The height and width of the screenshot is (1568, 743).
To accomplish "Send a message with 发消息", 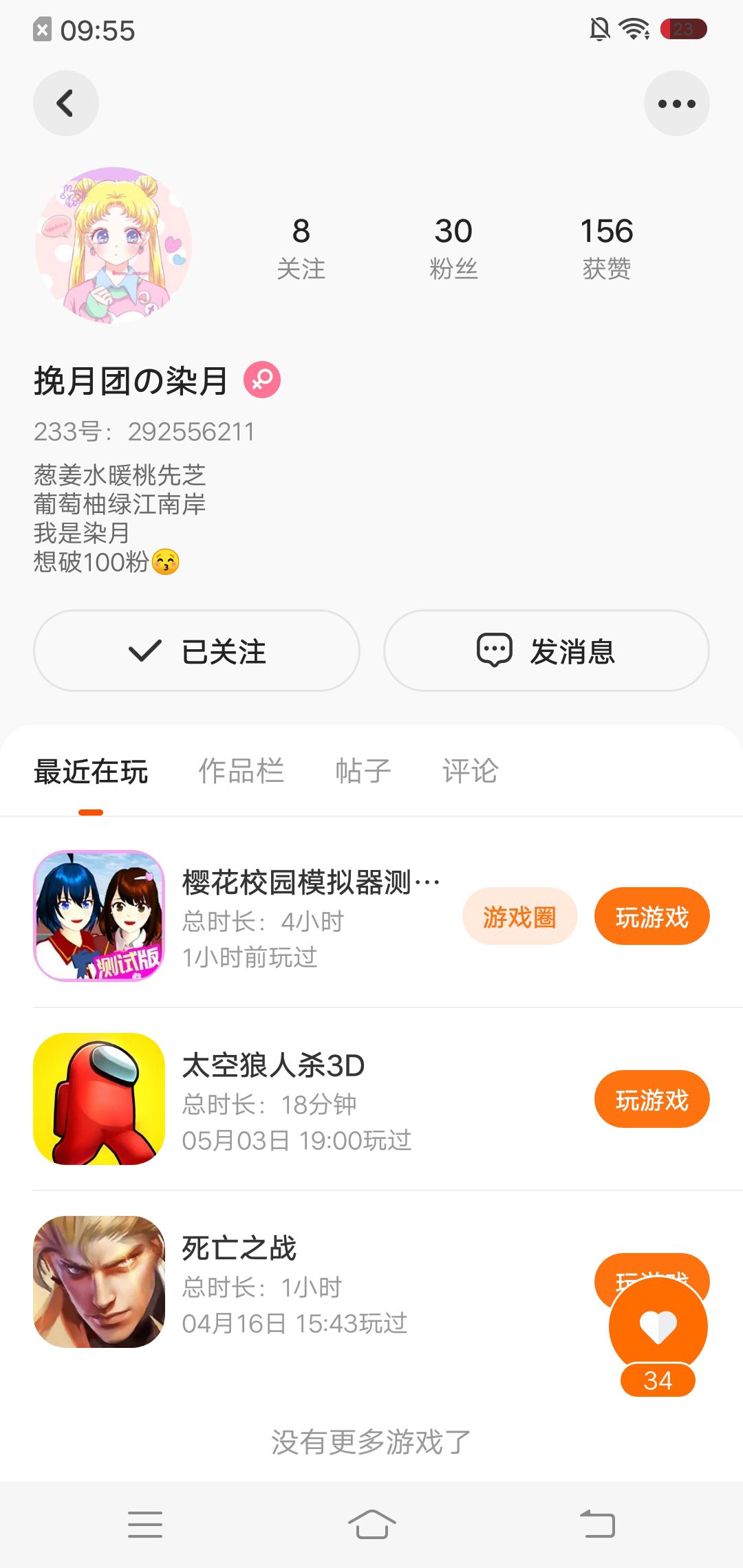I will [546, 651].
